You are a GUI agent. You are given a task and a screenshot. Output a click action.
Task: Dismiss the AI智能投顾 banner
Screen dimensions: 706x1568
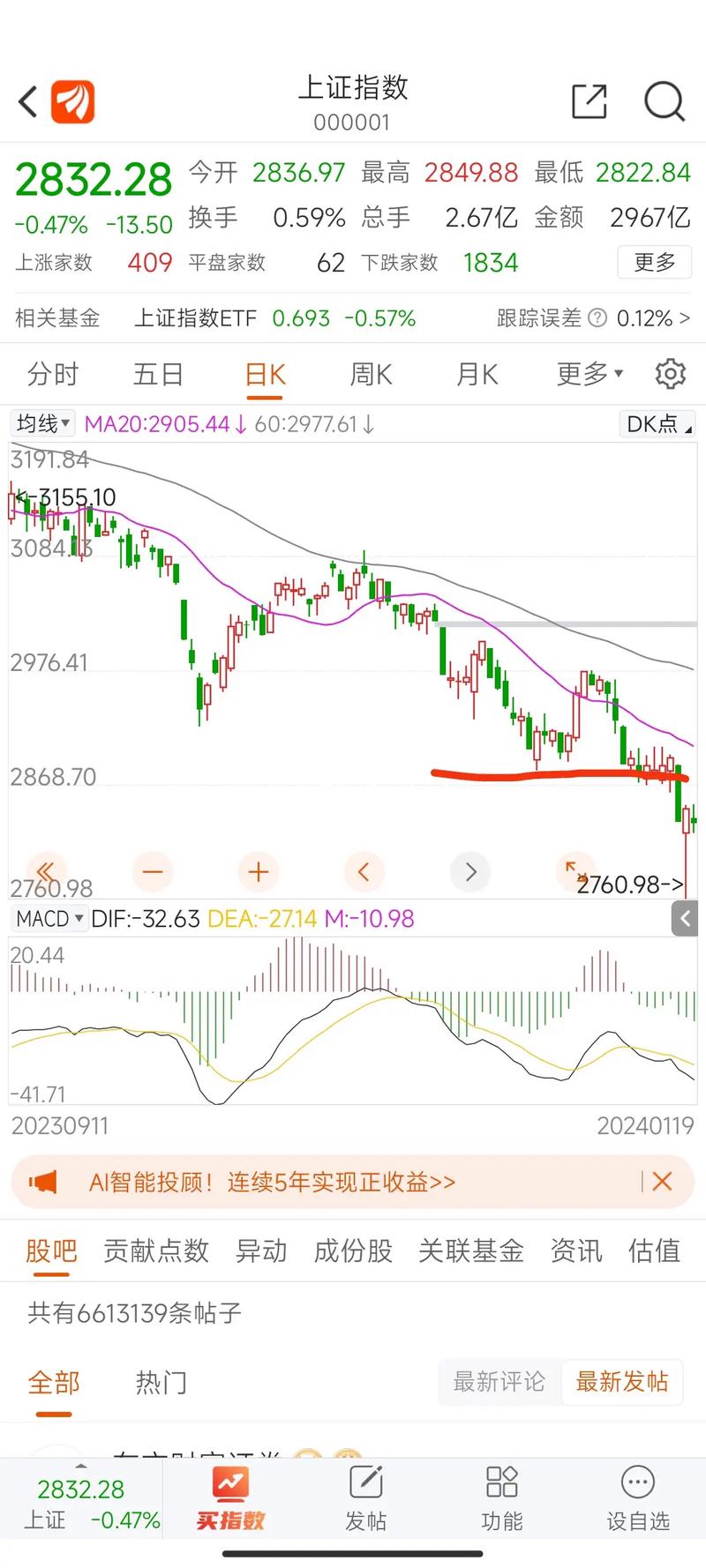point(662,1182)
